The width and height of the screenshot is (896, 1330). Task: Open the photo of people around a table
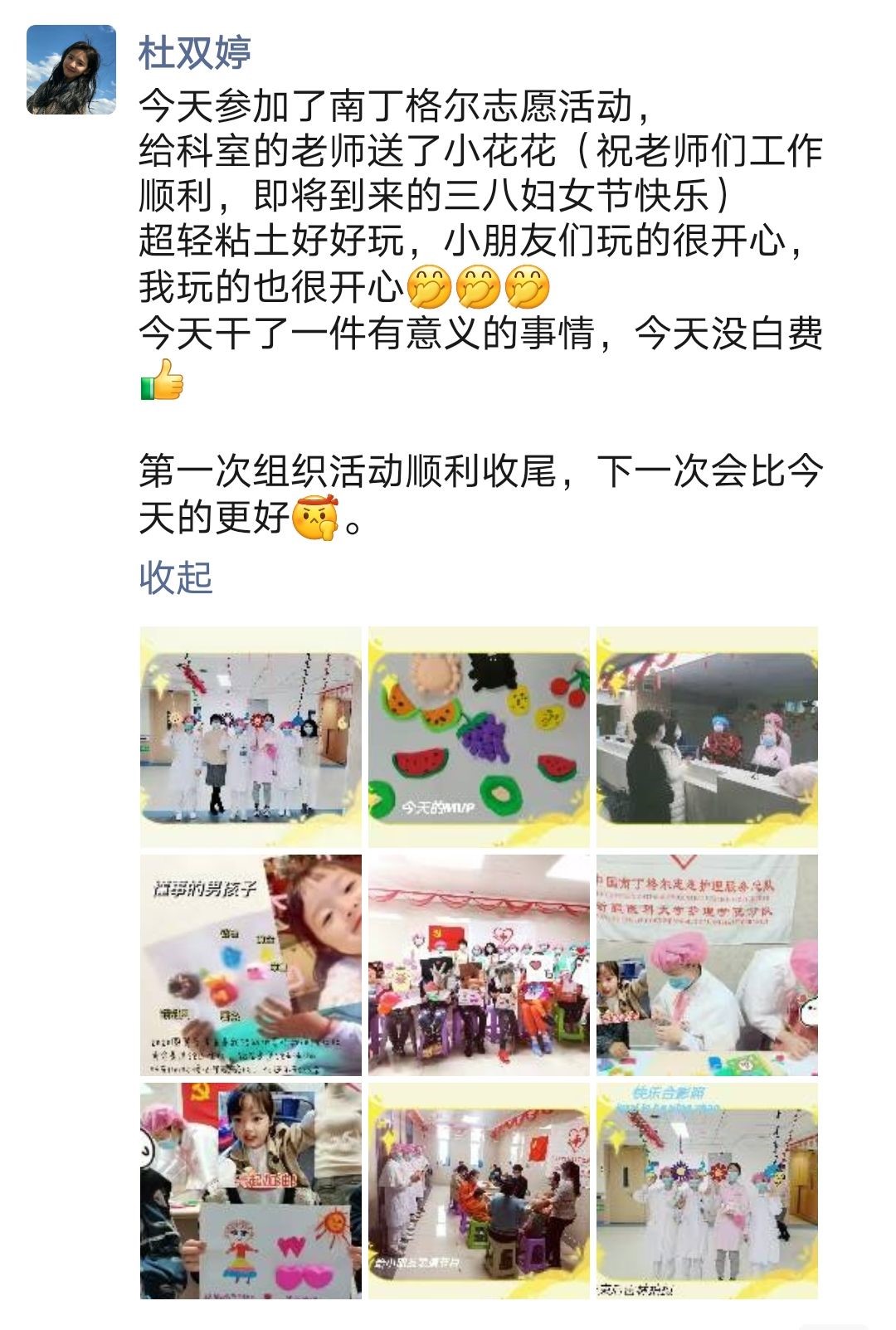pyautogui.click(x=479, y=1191)
